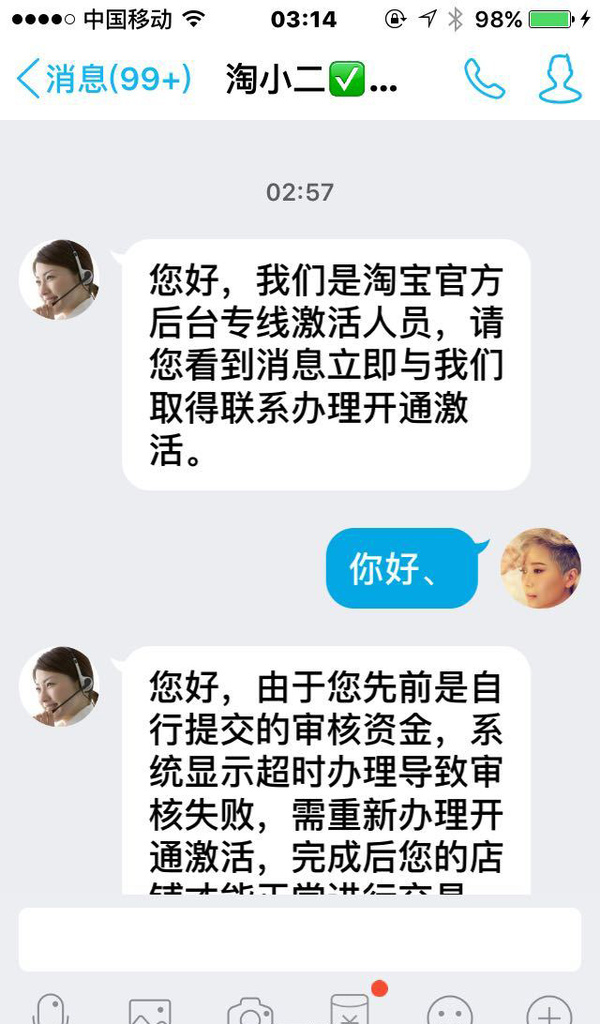Tap the customer service agent avatar
This screenshot has width=600, height=1024.
[59, 280]
